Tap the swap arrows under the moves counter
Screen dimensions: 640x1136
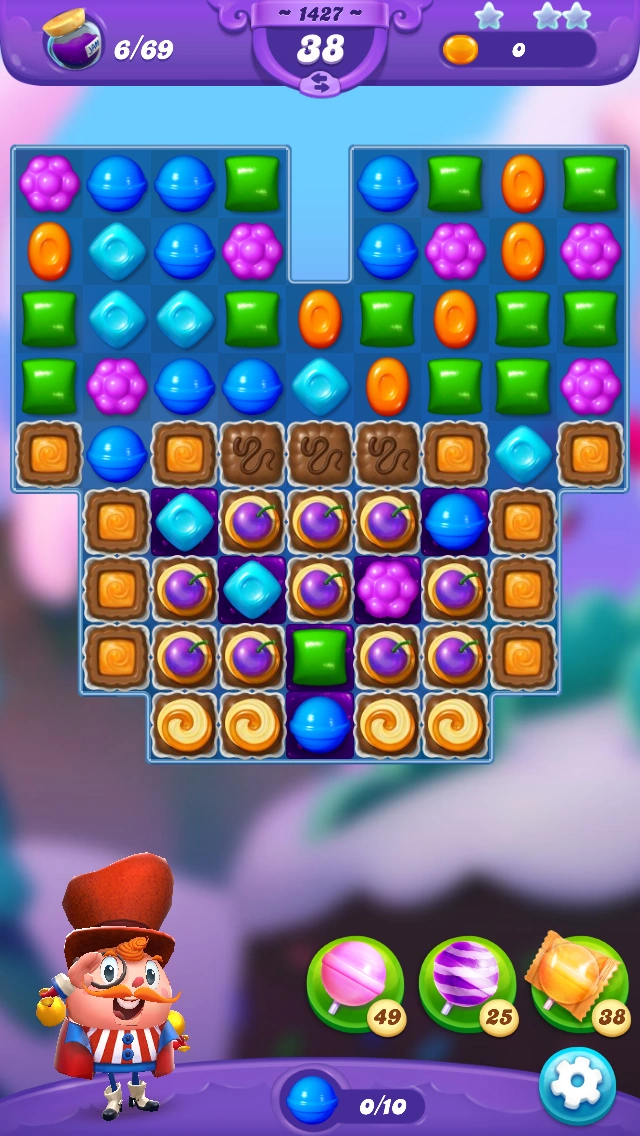[x=320, y=85]
